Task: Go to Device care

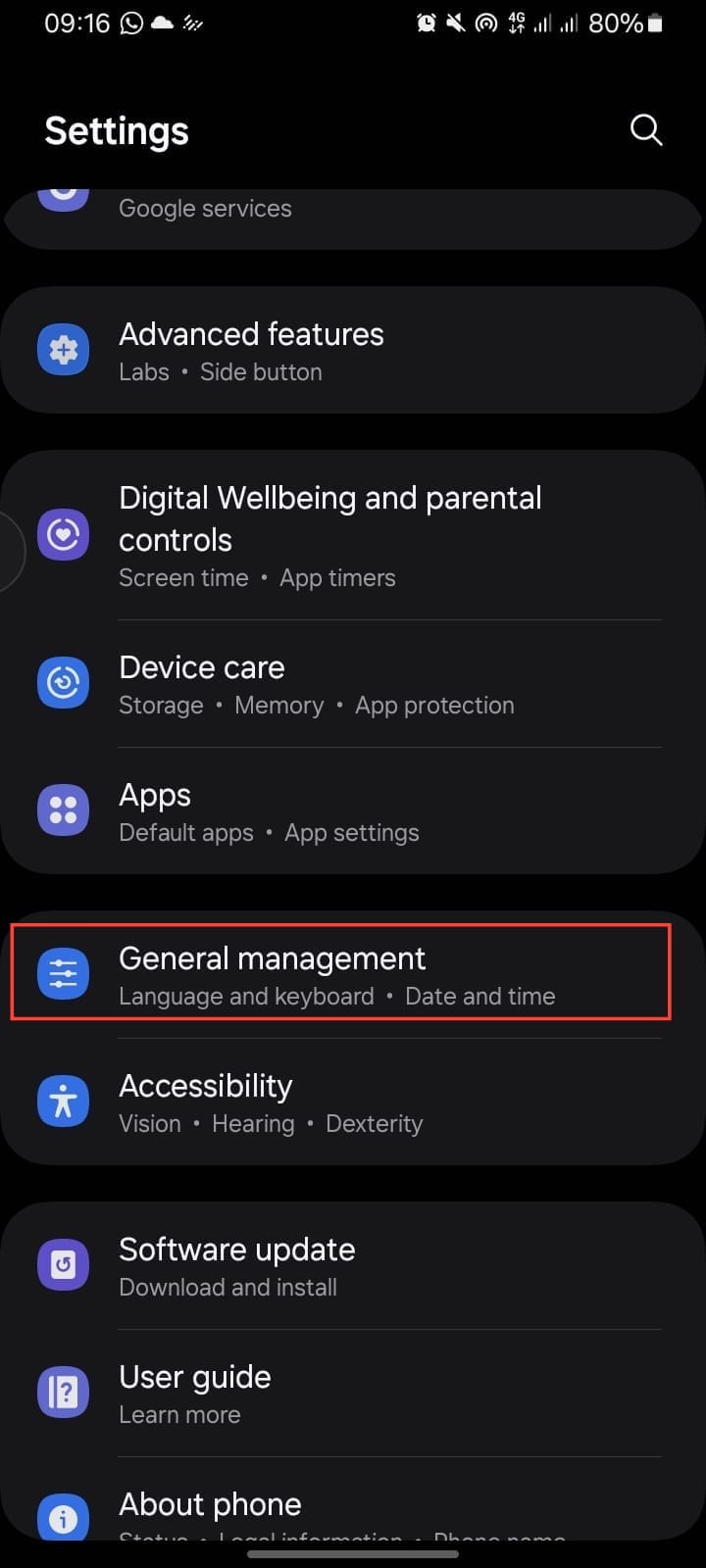Action: tap(353, 684)
